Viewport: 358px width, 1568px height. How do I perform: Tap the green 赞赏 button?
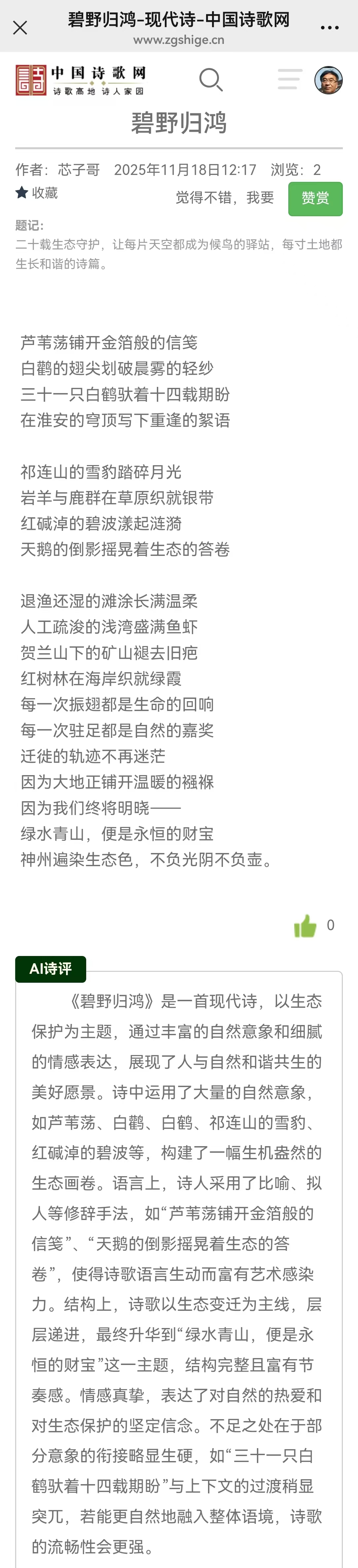(315, 199)
